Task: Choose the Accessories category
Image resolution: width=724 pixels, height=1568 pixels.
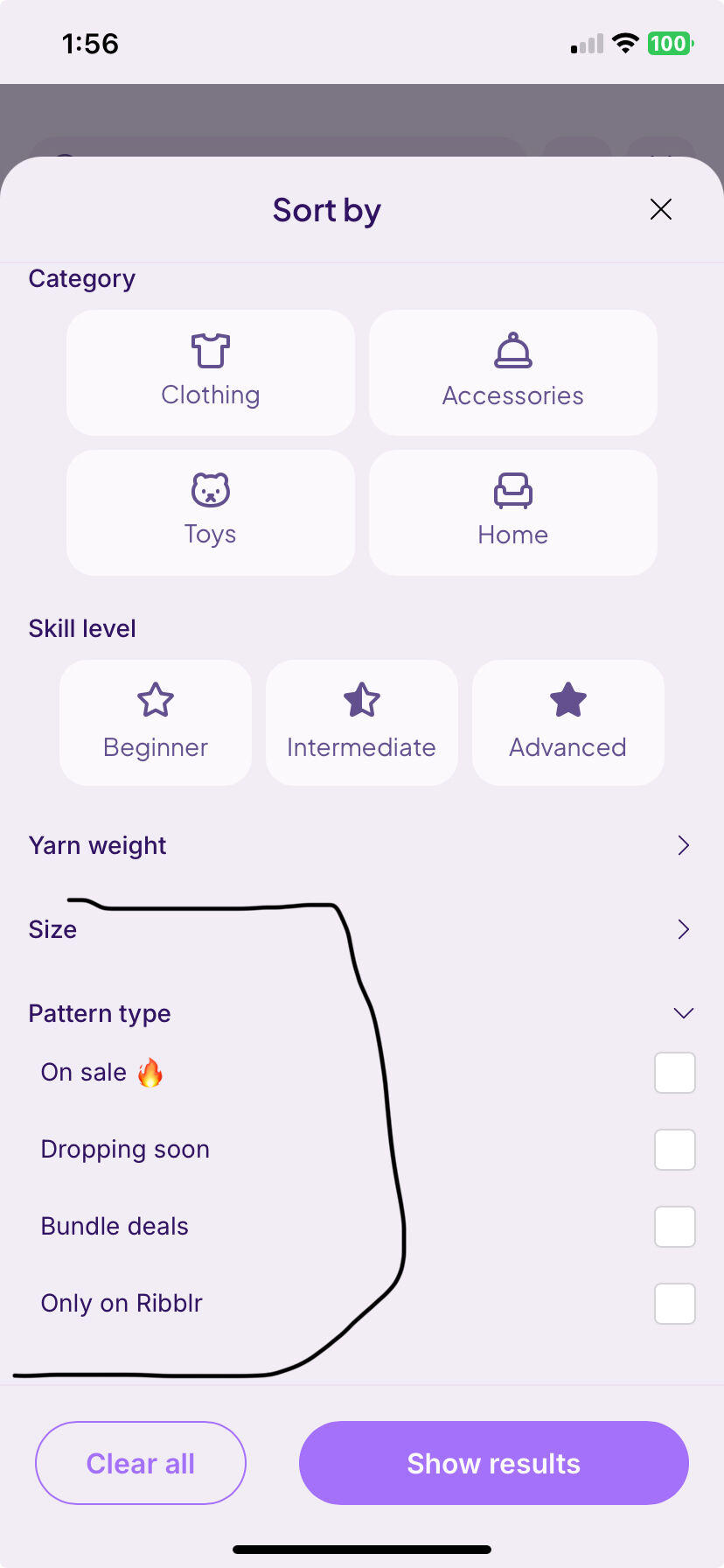Action: pos(513,373)
